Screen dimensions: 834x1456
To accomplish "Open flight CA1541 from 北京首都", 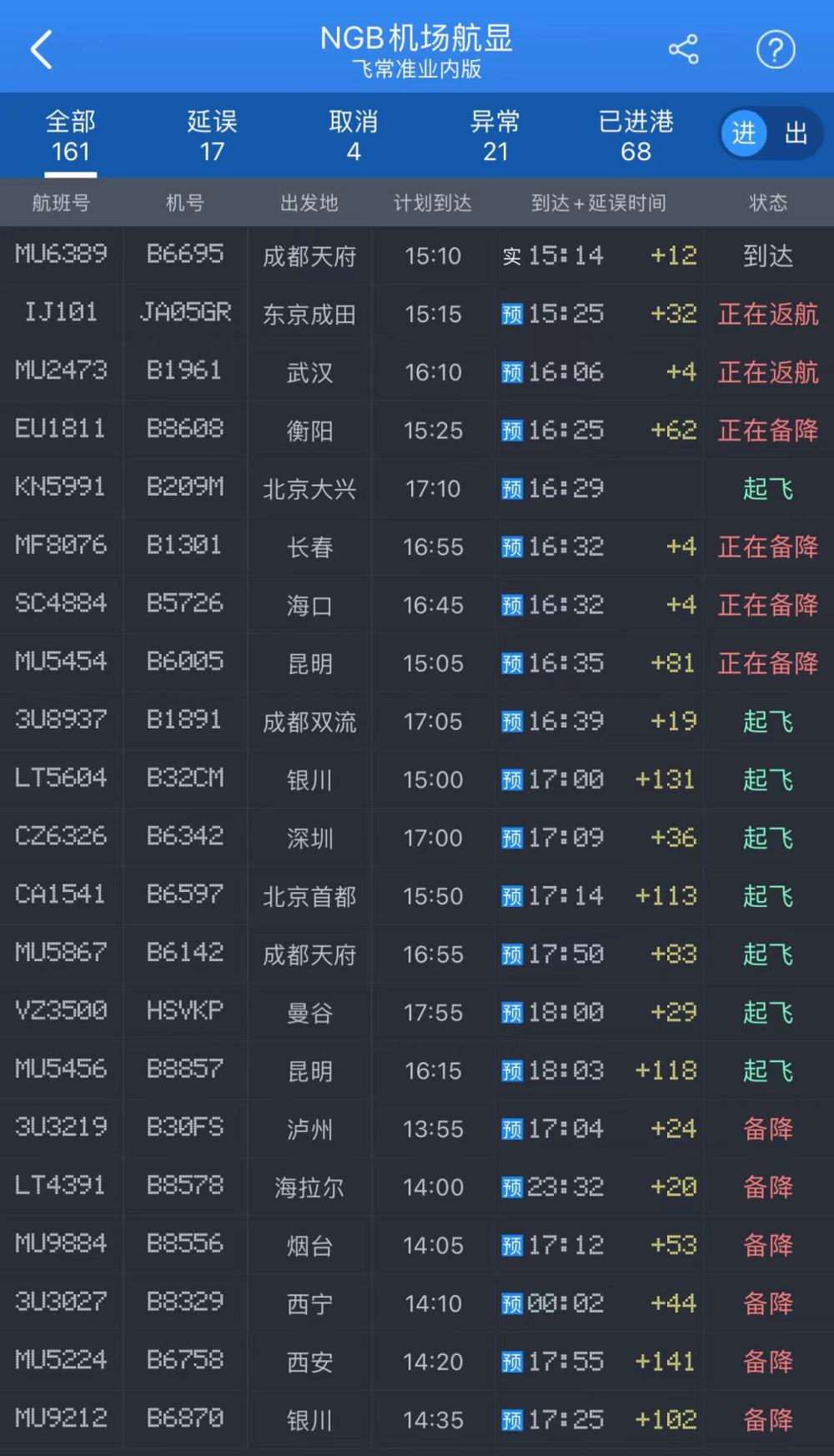I will (417, 896).
